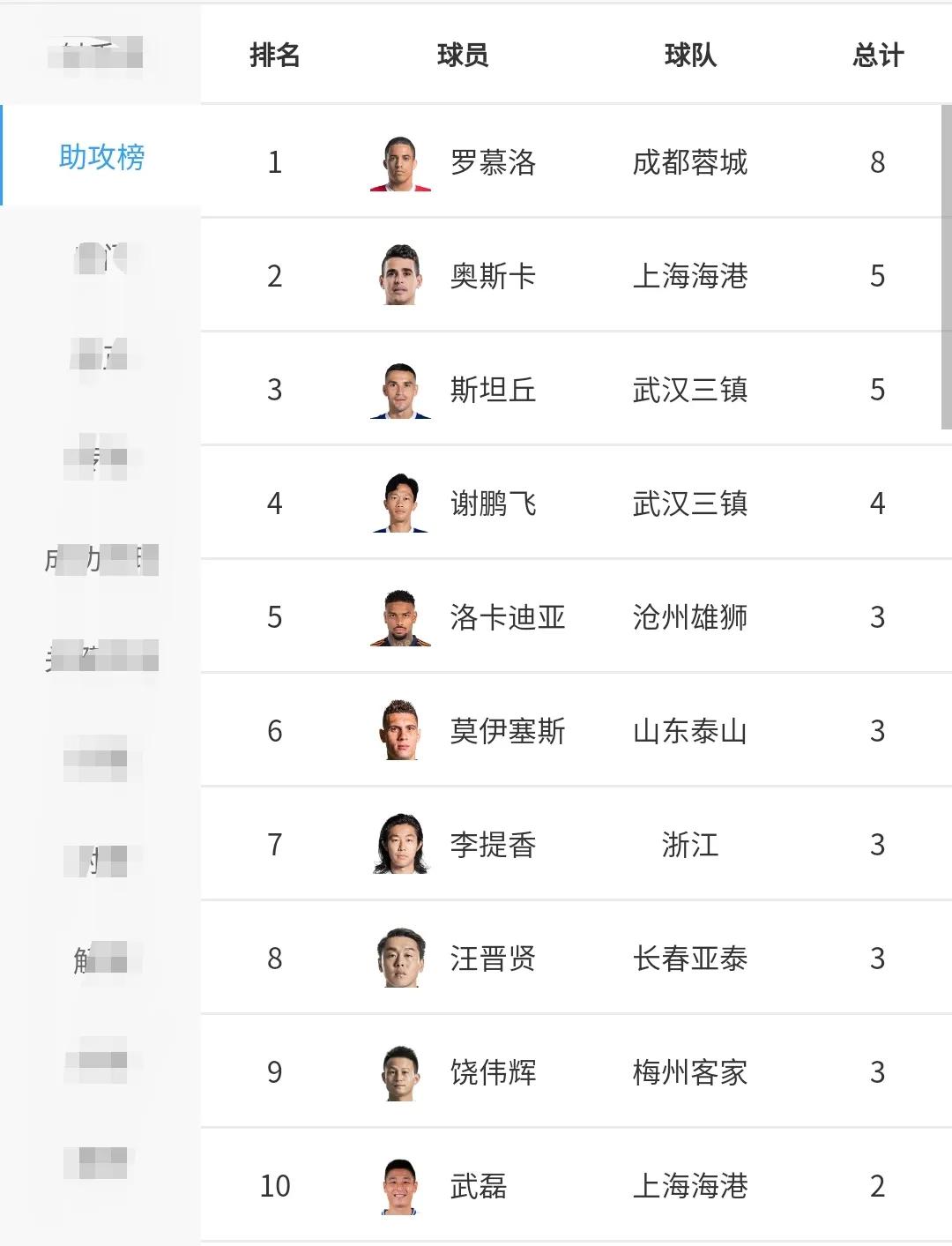
Task: Click the 排名 column header
Action: point(275,56)
